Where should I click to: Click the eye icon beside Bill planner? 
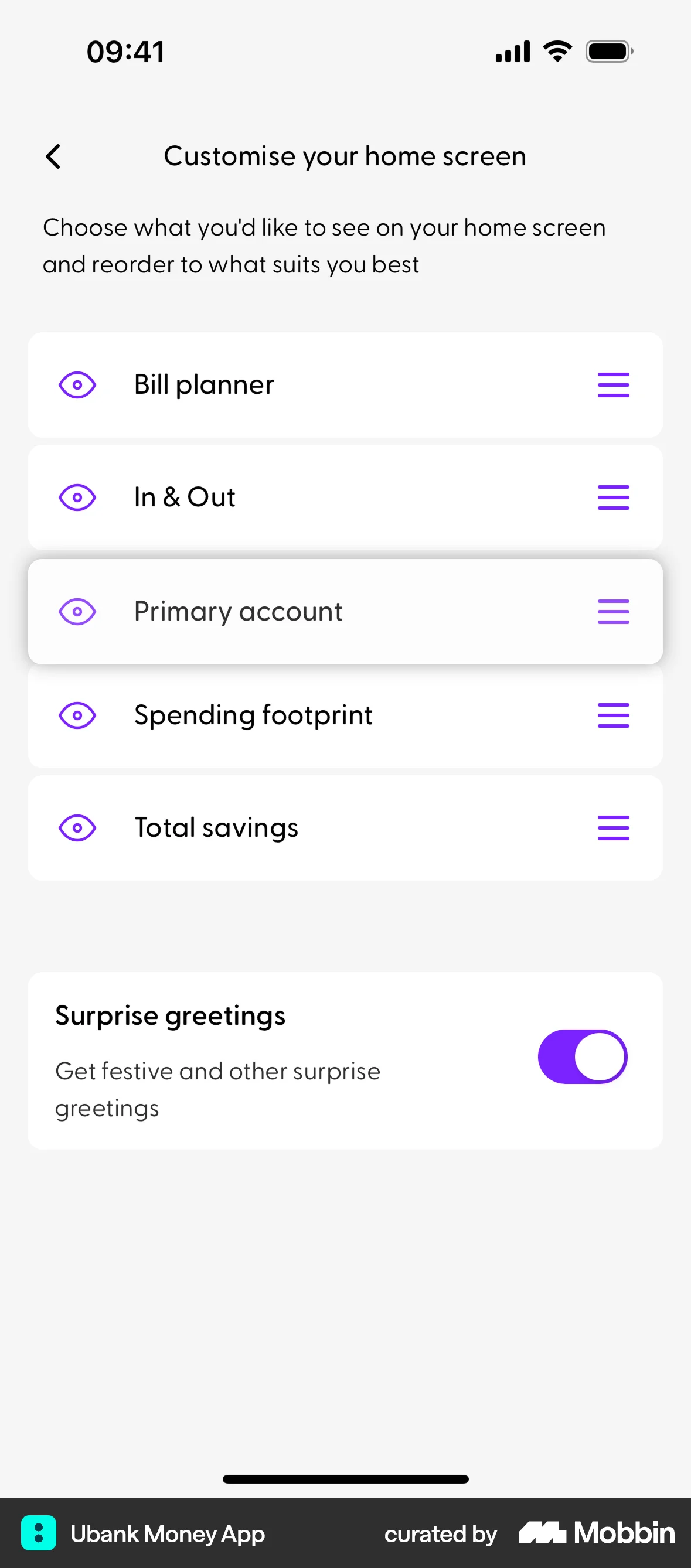(x=77, y=385)
